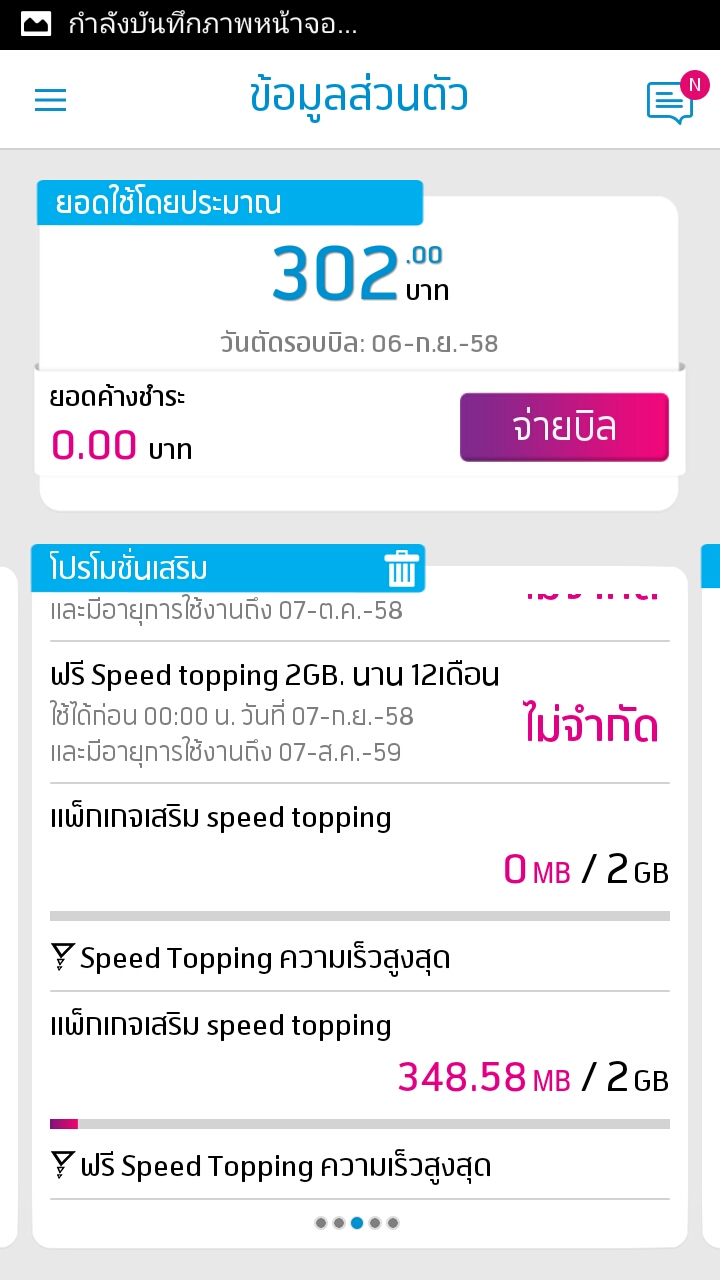Viewport: 720px width, 1280px height.
Task: Tap the trash icon on โปรโมชั่นเสริม card
Action: (x=401, y=568)
